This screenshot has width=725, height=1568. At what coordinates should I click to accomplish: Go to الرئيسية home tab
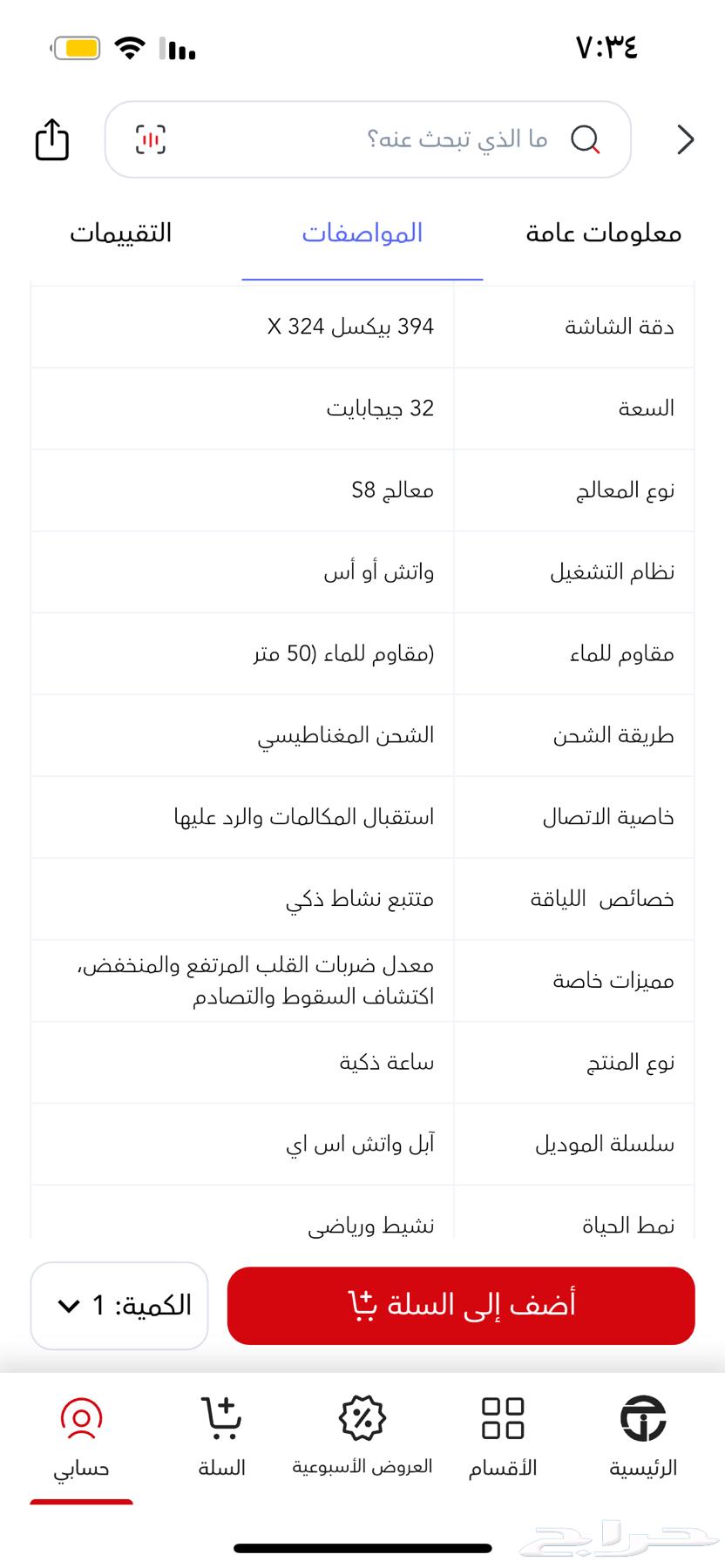point(643,1437)
